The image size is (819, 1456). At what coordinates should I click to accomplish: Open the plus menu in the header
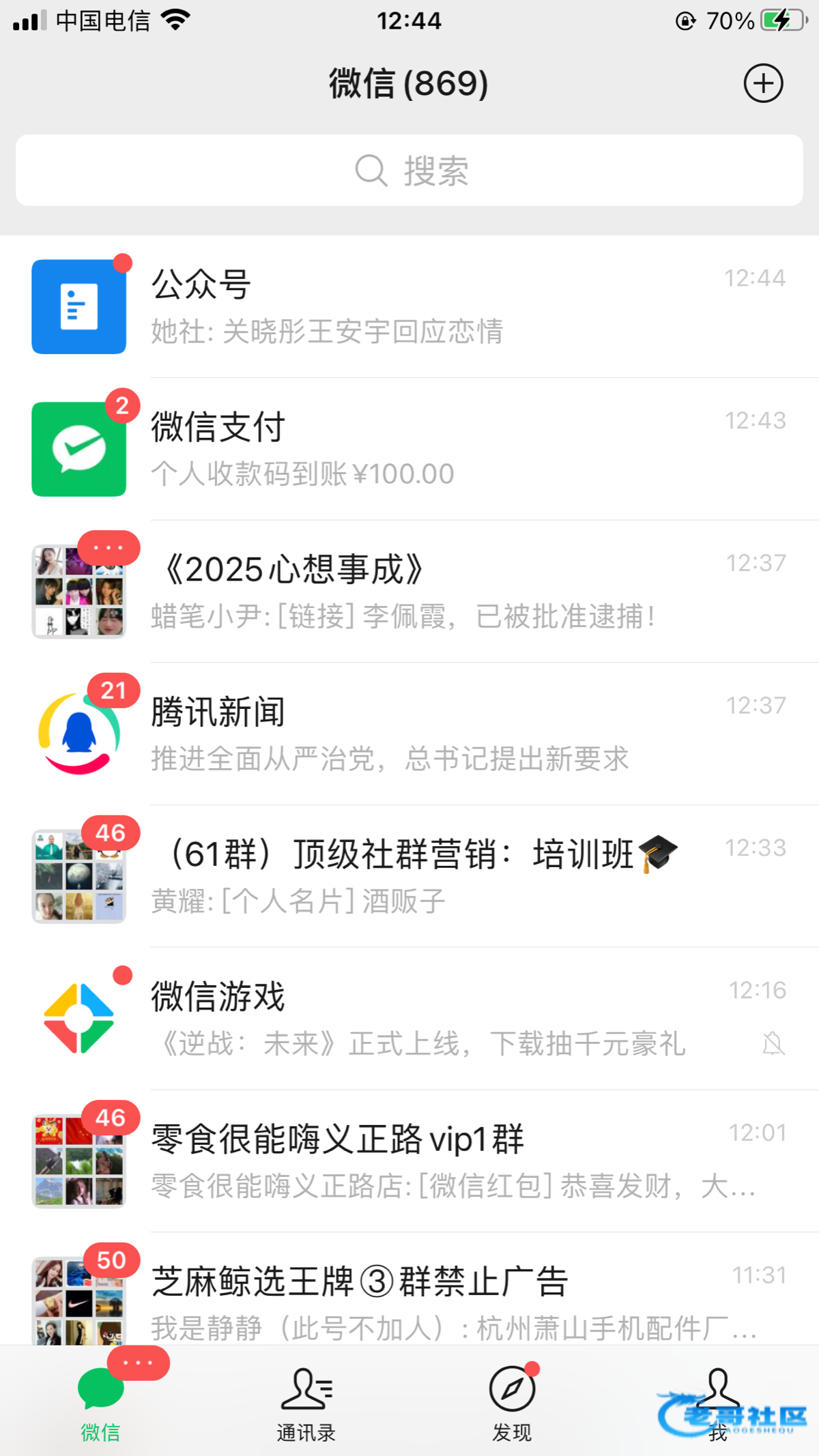coord(763,83)
